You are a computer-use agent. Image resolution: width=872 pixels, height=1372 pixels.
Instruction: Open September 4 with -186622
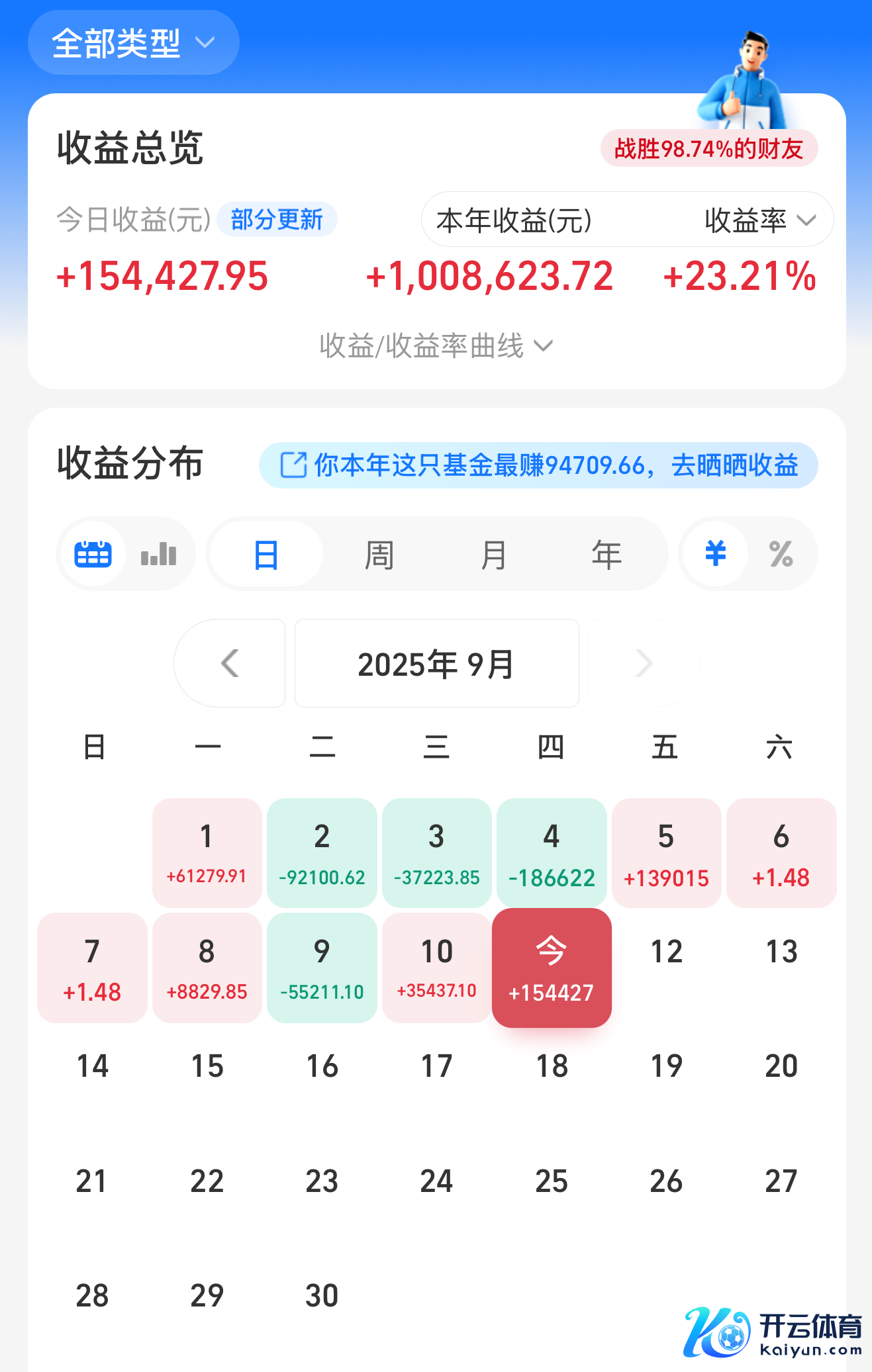click(552, 853)
